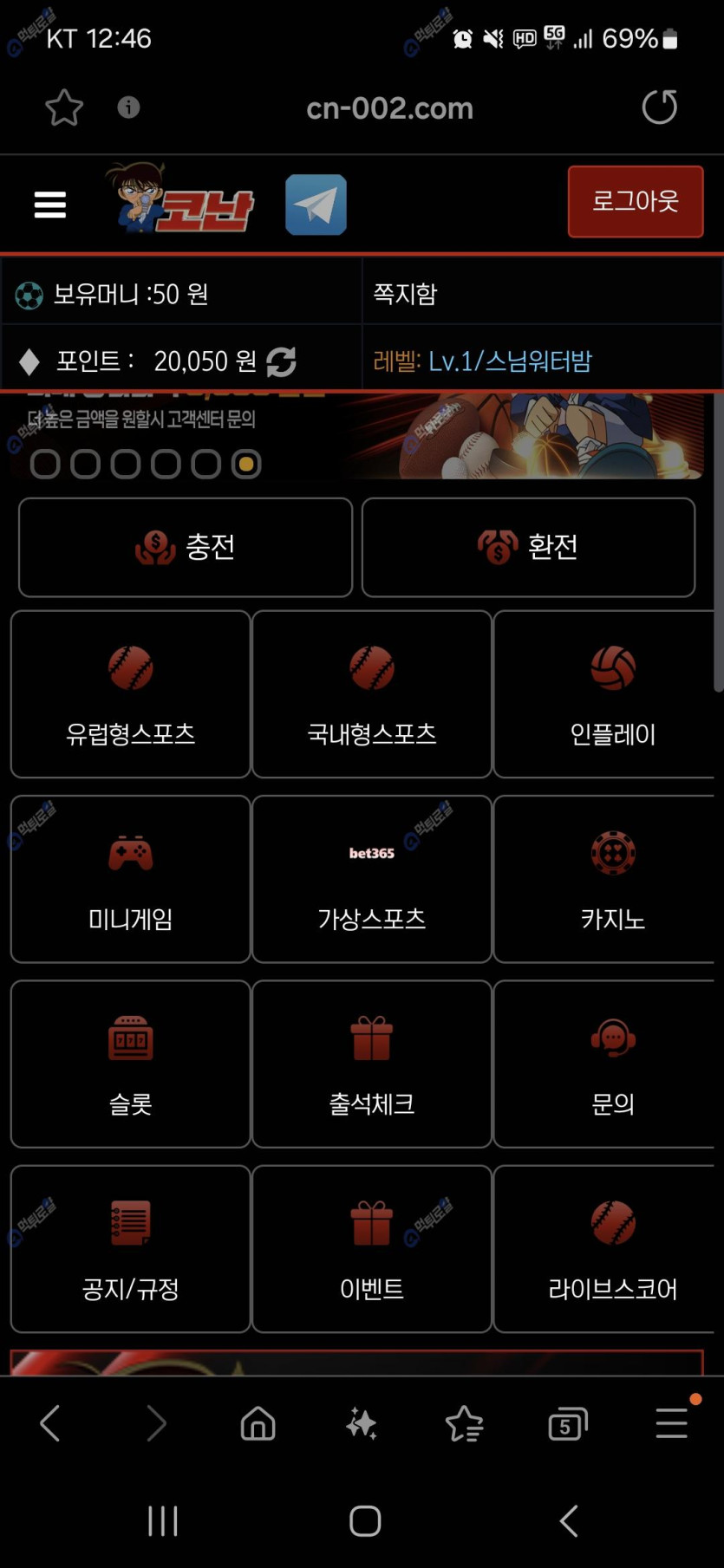Open the 슬롯 games tile
Viewport: 724px width, 1568px height.
coord(130,1064)
